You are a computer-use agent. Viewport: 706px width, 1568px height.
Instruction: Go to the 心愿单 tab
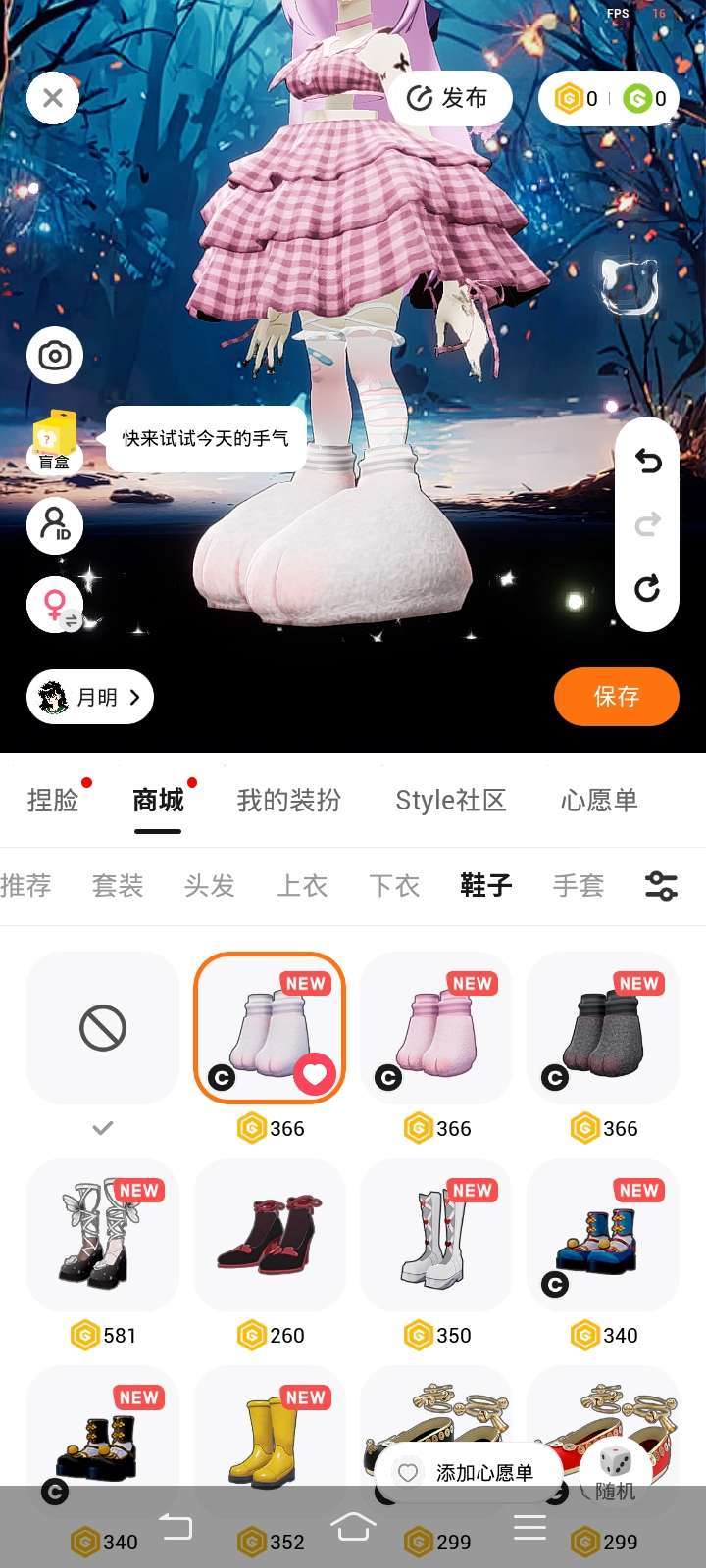[x=599, y=801]
